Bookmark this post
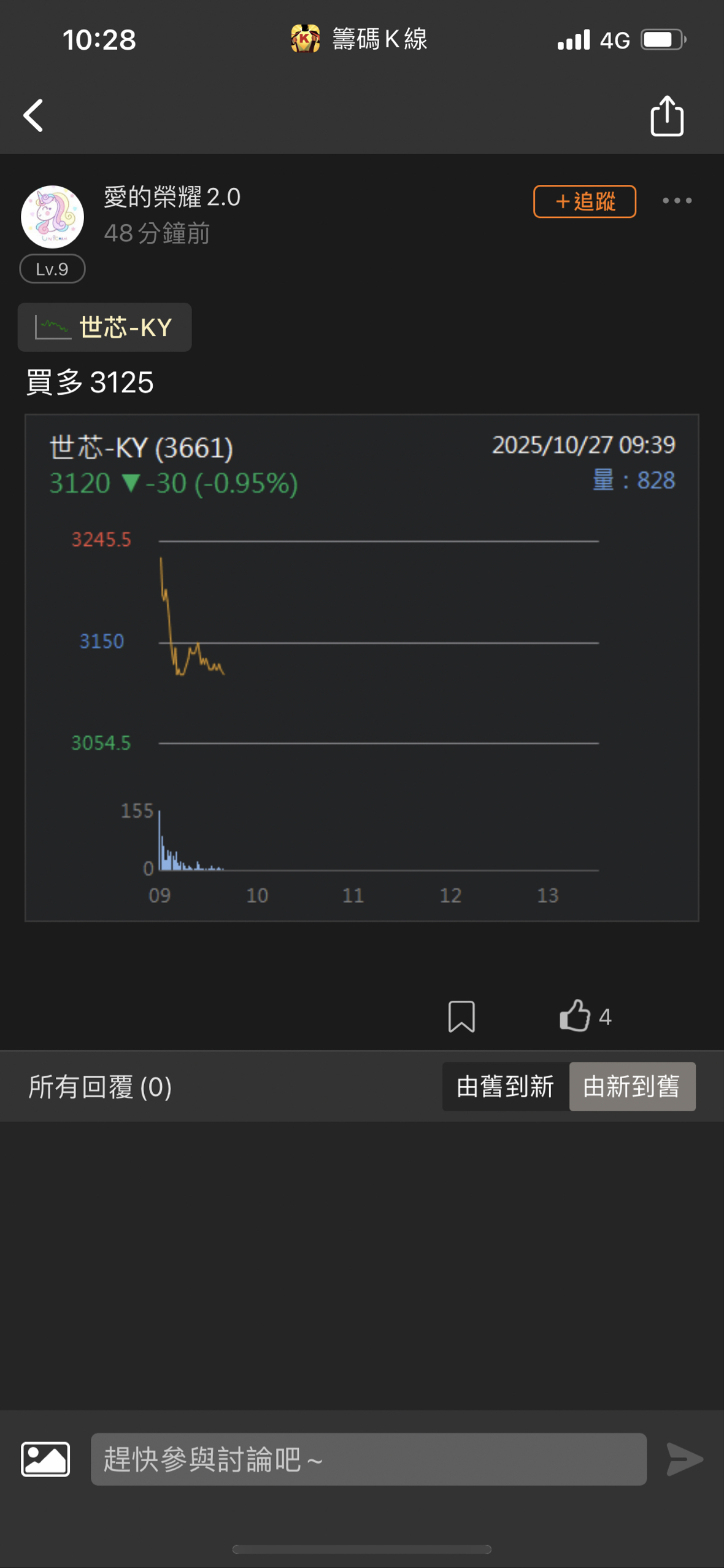Viewport: 724px width, 1568px height. (461, 1016)
